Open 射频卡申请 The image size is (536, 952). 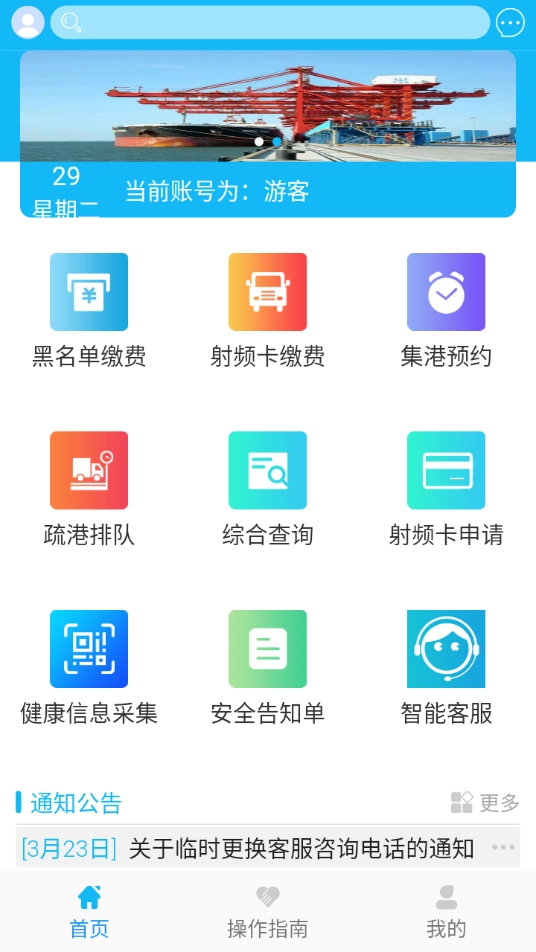click(x=446, y=489)
